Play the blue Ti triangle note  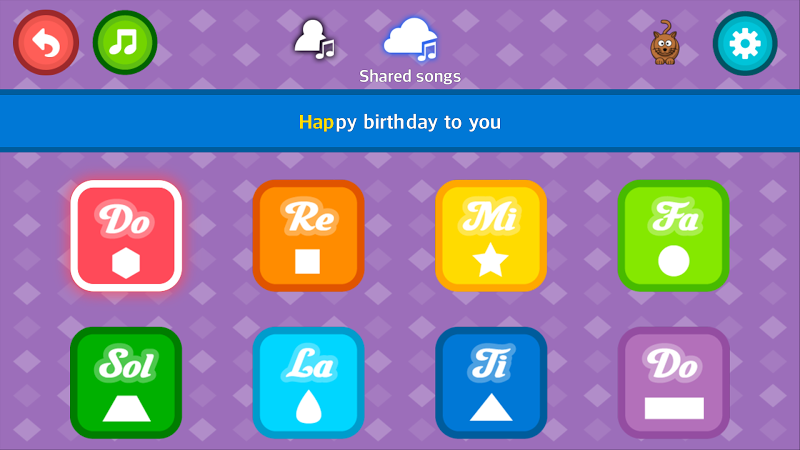(x=490, y=383)
